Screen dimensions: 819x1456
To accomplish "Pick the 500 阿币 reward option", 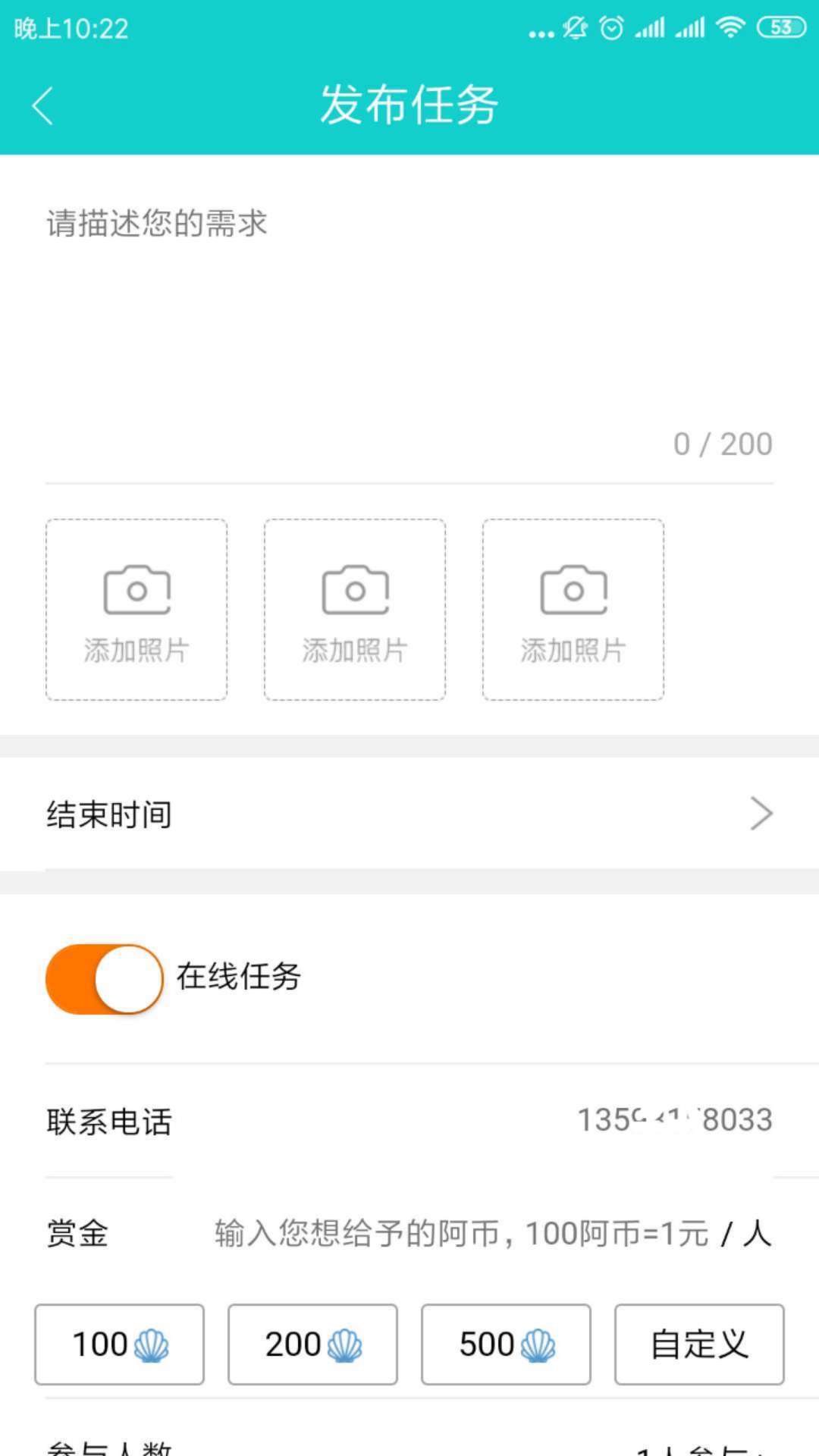I will click(x=506, y=1345).
